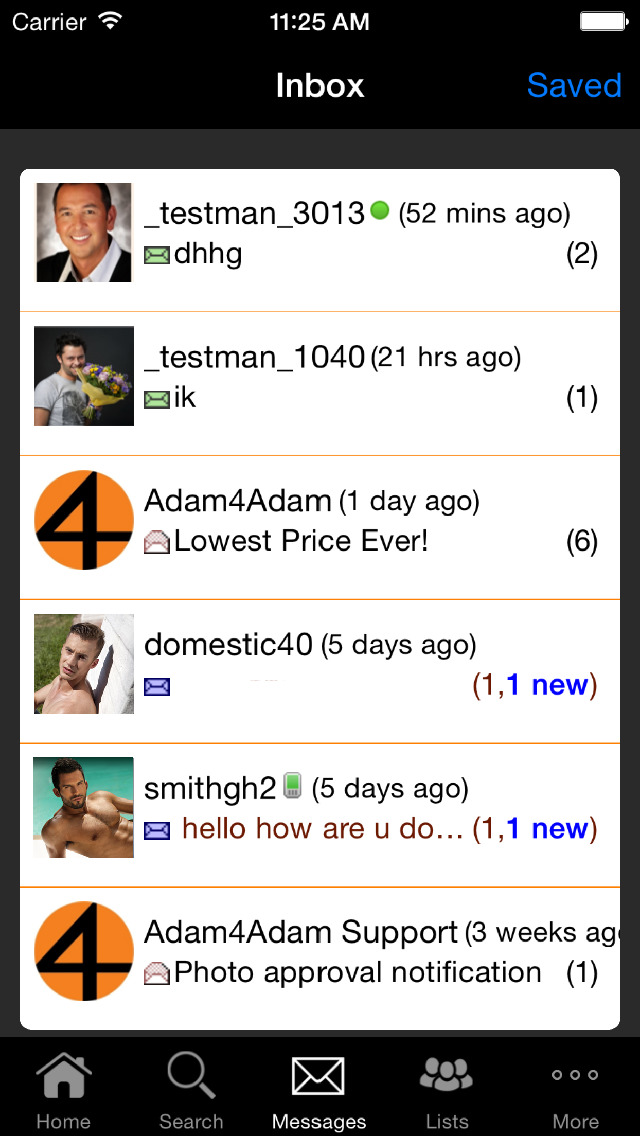Image resolution: width=640 pixels, height=1136 pixels.
Task: Go to the Home tab
Action: pos(63,1090)
